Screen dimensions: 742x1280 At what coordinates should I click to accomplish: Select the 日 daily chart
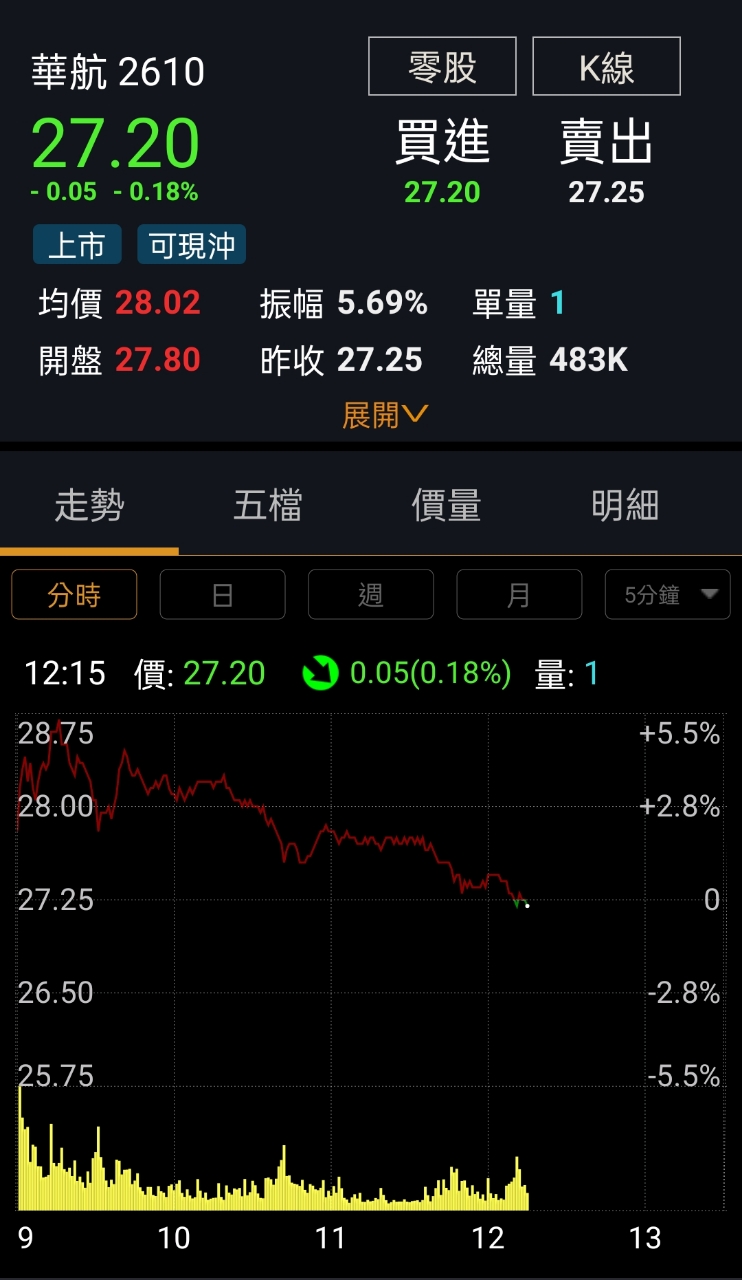[222, 595]
